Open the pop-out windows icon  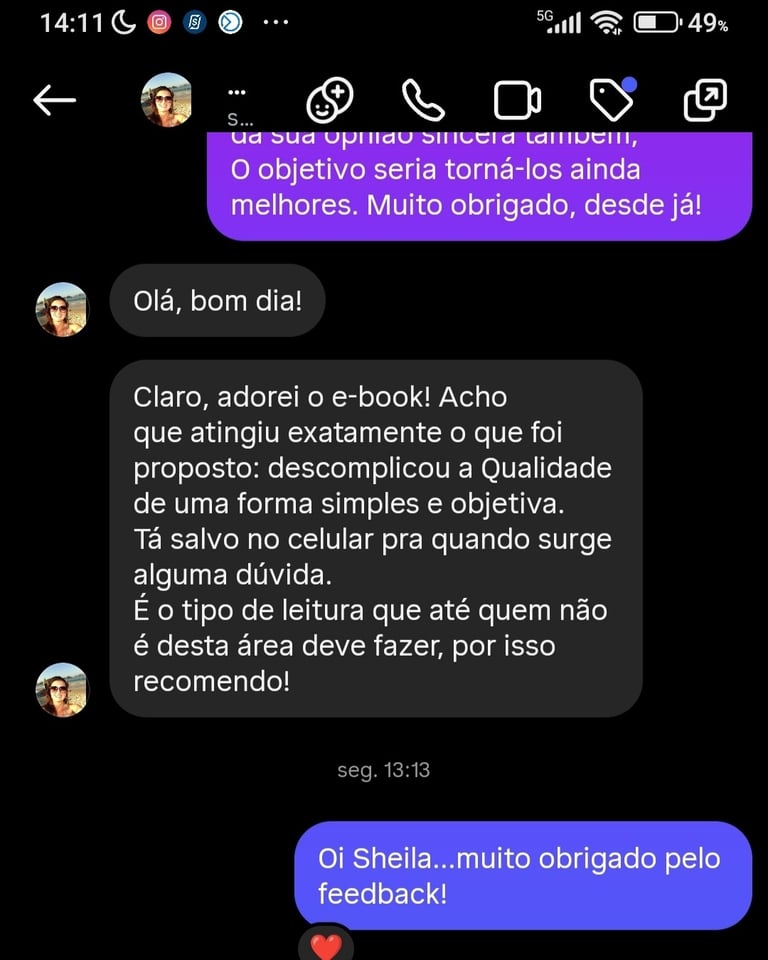pos(705,100)
